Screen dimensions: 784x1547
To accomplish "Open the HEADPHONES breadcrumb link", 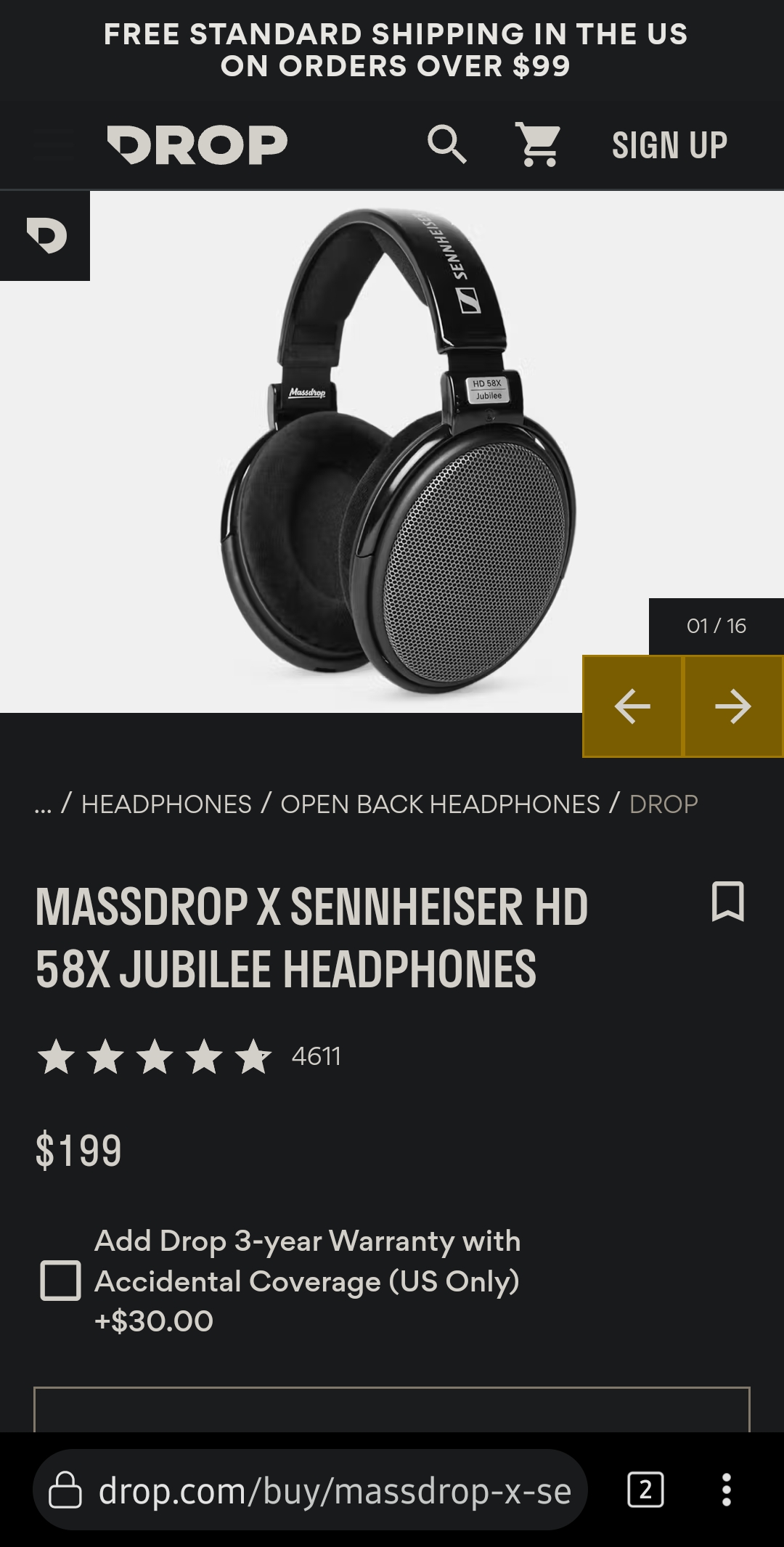I will 166,804.
